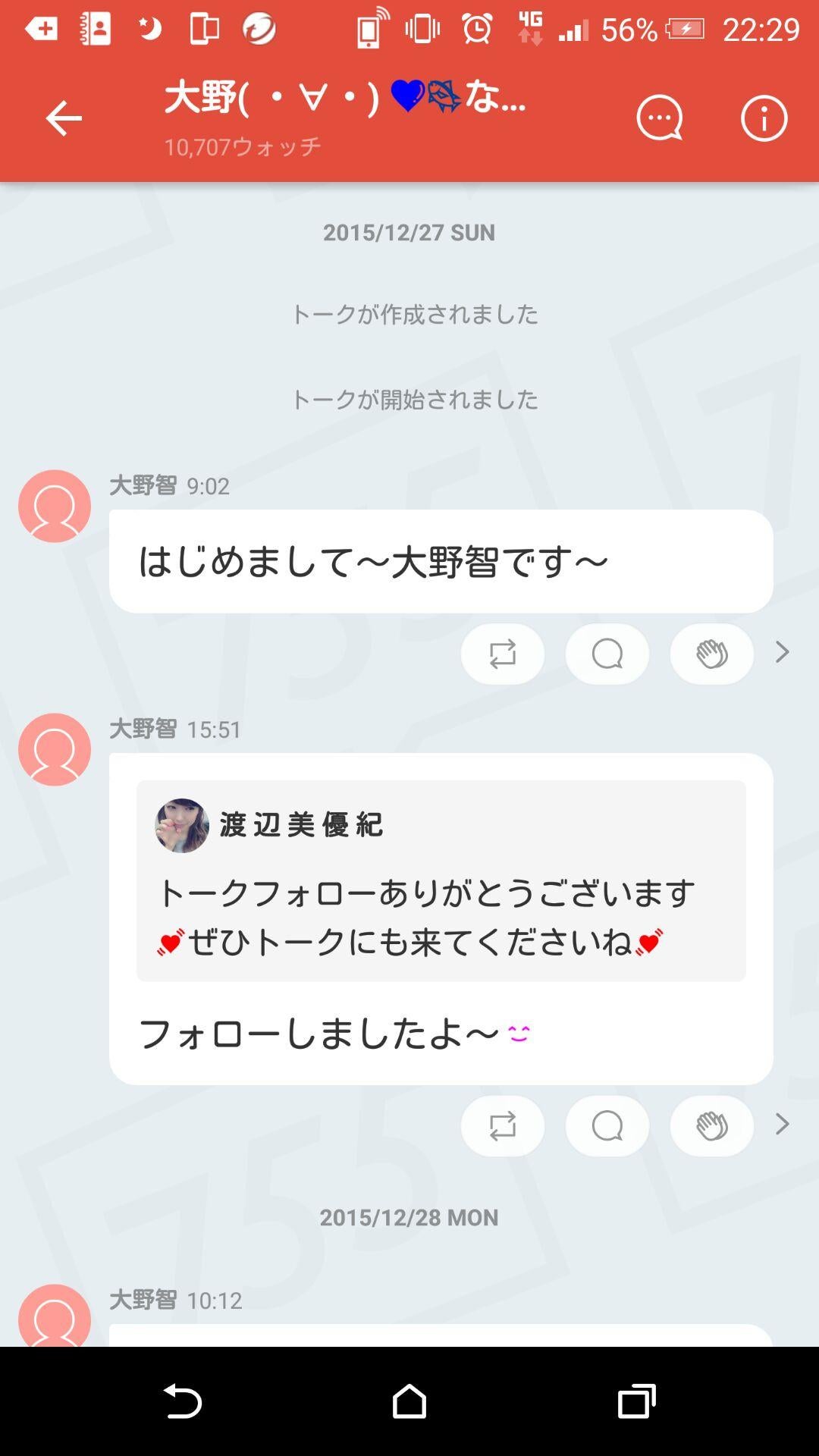Clap for the はじめまして message
Screen dimensions: 819x1456
(711, 653)
